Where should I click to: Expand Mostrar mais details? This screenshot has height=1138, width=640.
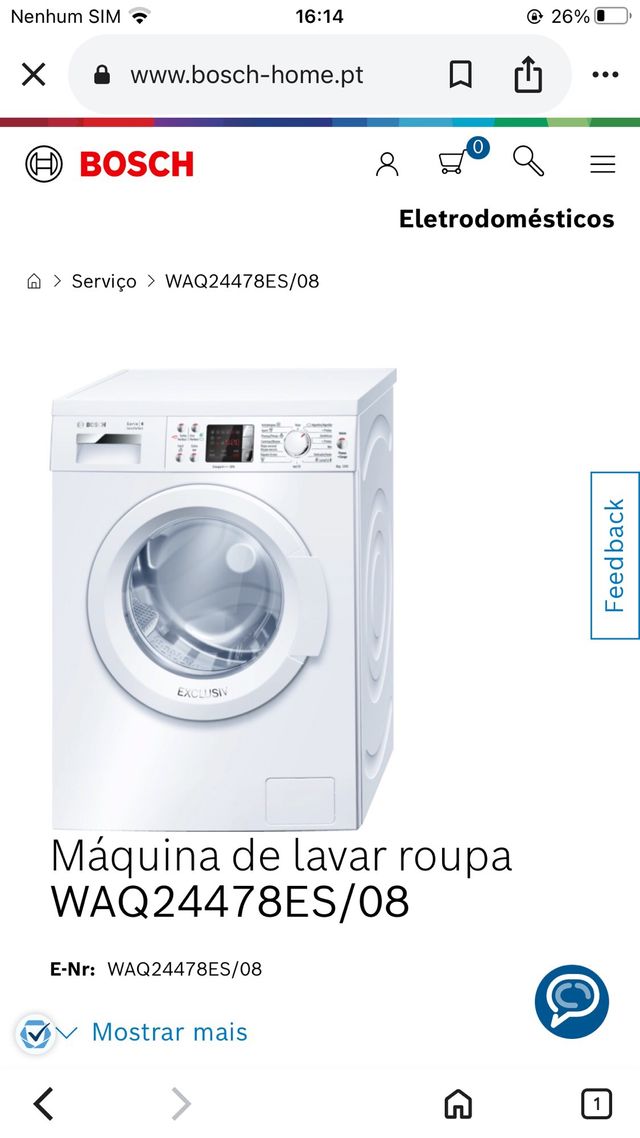click(168, 1032)
